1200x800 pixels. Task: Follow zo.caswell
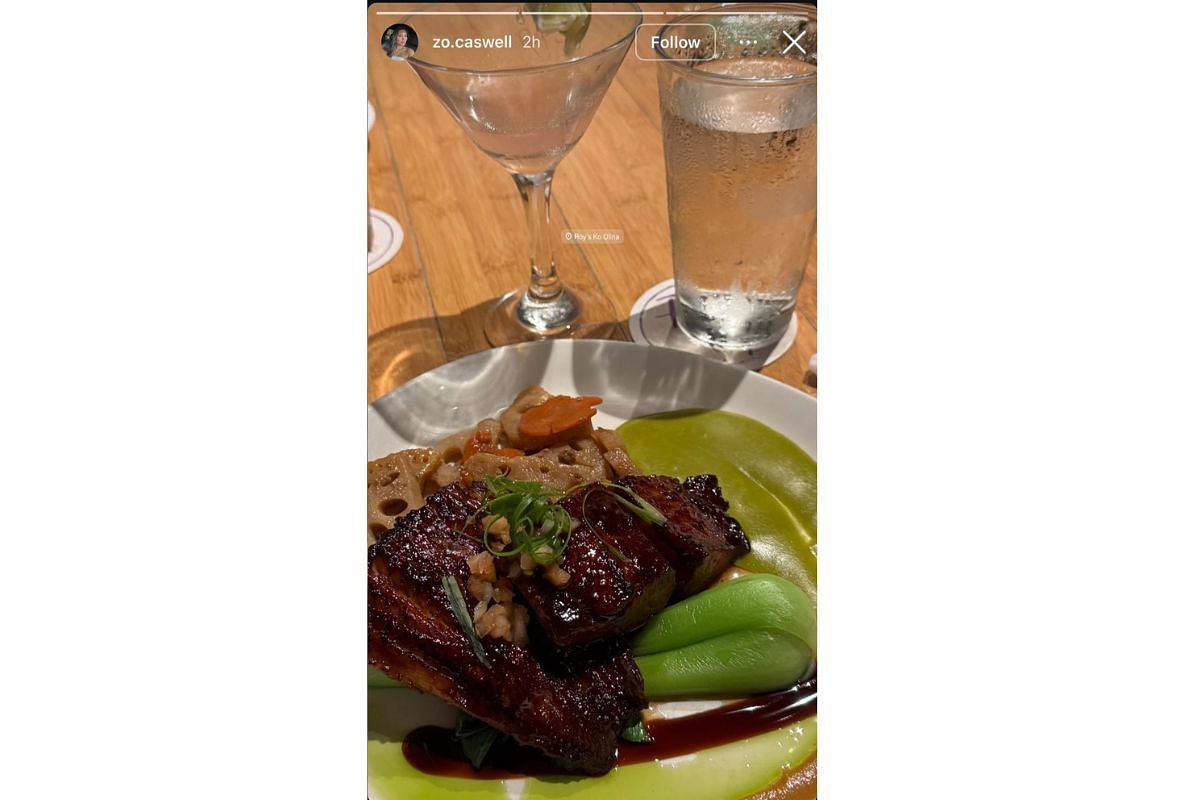pos(675,42)
